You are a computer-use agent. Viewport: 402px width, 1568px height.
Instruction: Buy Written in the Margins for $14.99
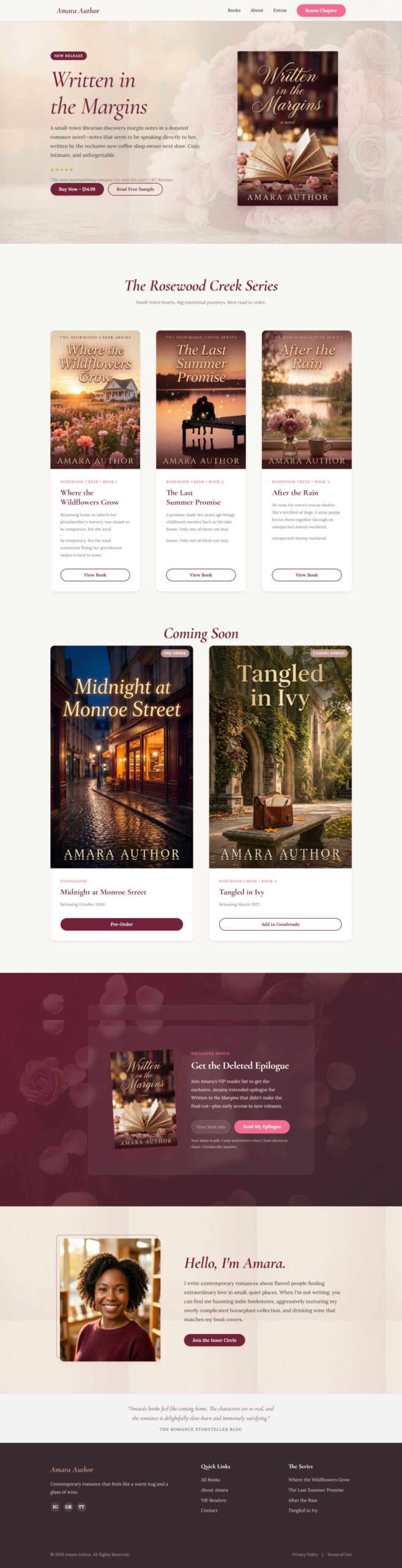(77, 189)
